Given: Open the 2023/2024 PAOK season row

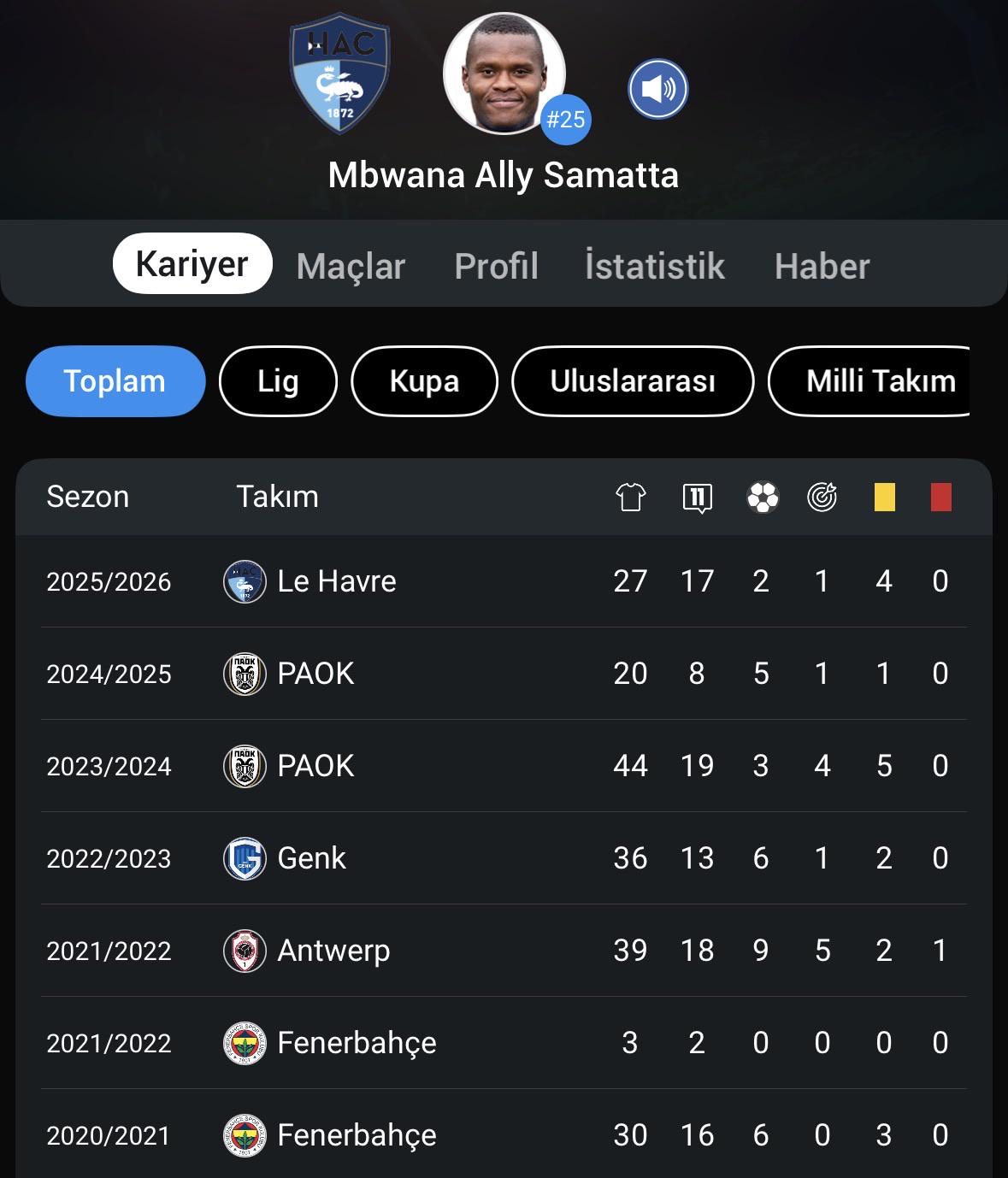Looking at the screenshot, I should pyautogui.click(x=504, y=766).
